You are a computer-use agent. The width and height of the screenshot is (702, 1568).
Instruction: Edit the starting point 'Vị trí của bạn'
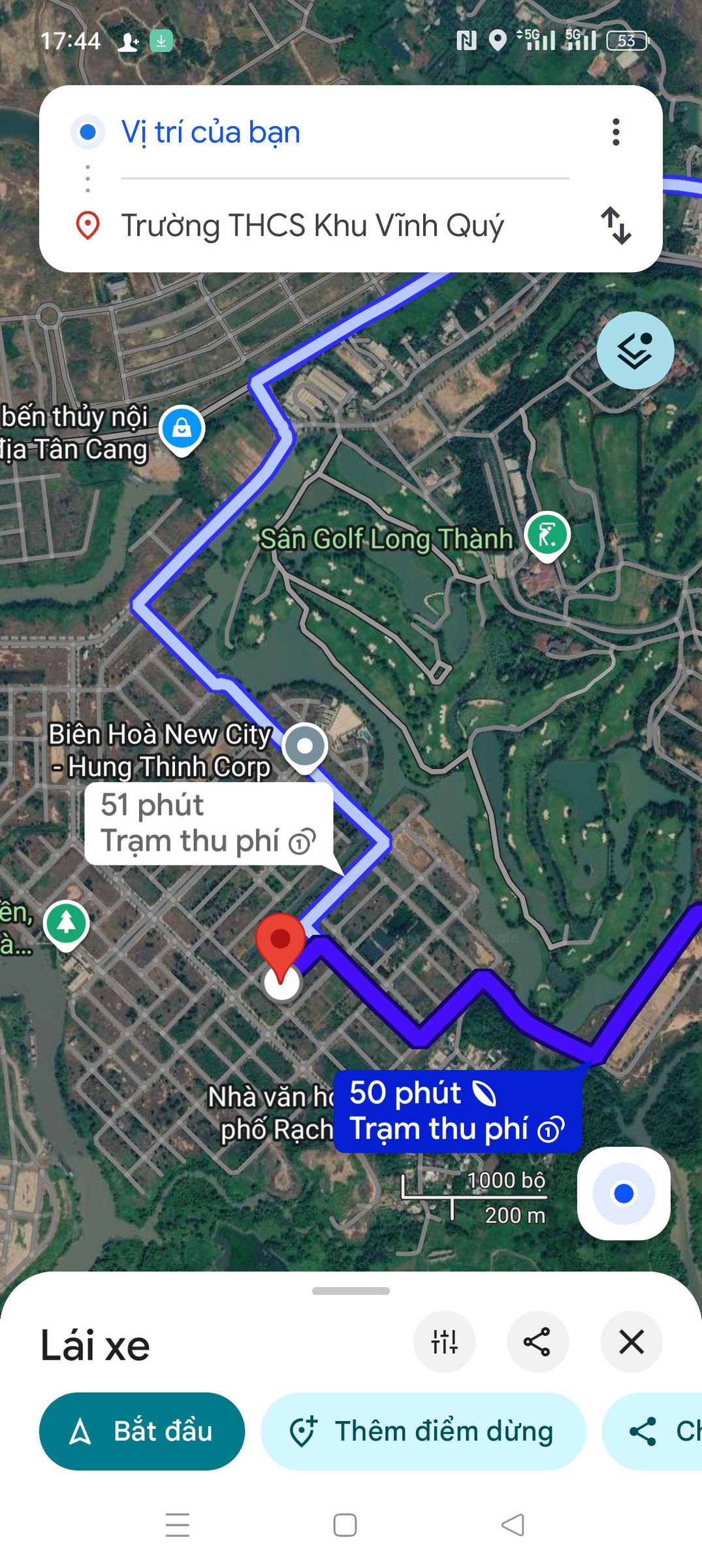(211, 133)
